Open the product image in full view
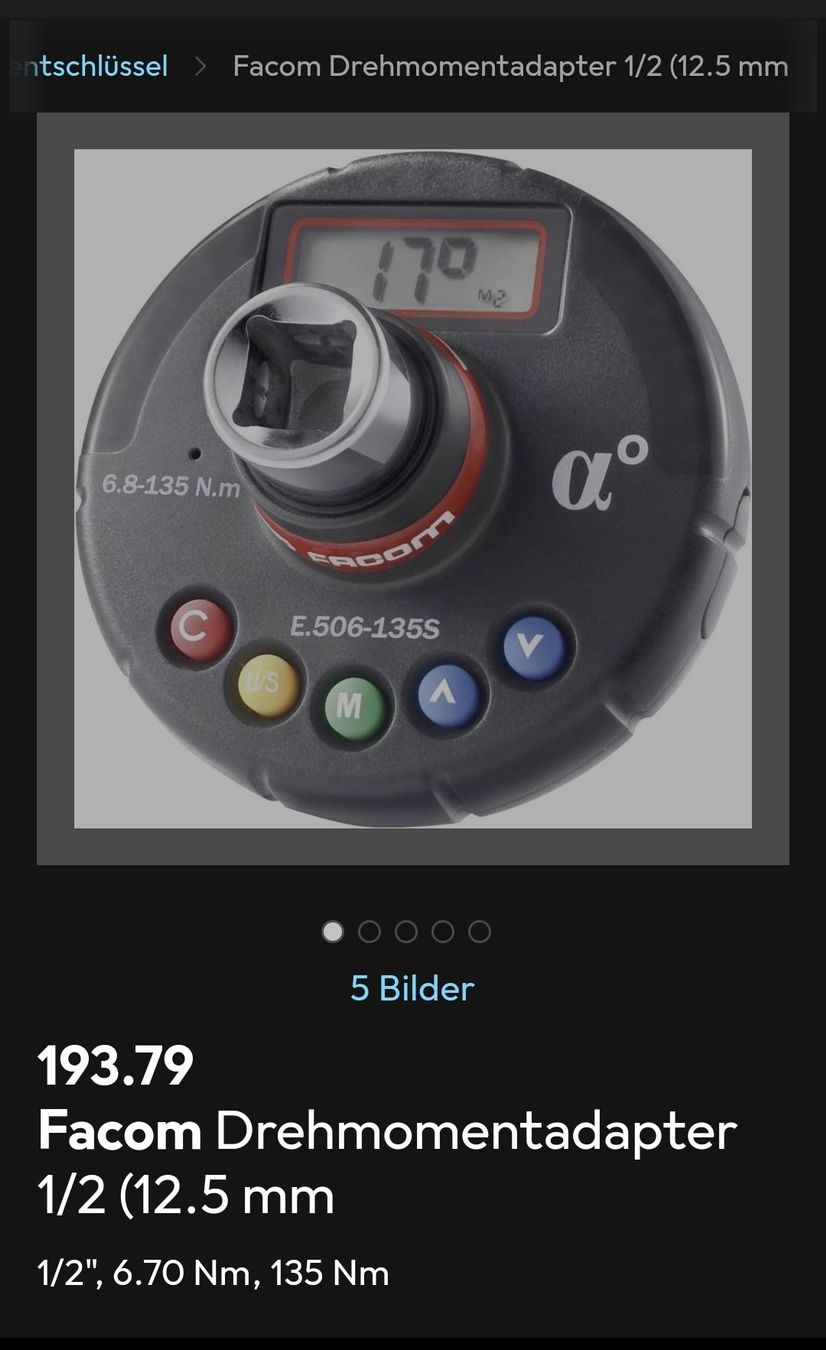826x1350 pixels. (x=412, y=488)
